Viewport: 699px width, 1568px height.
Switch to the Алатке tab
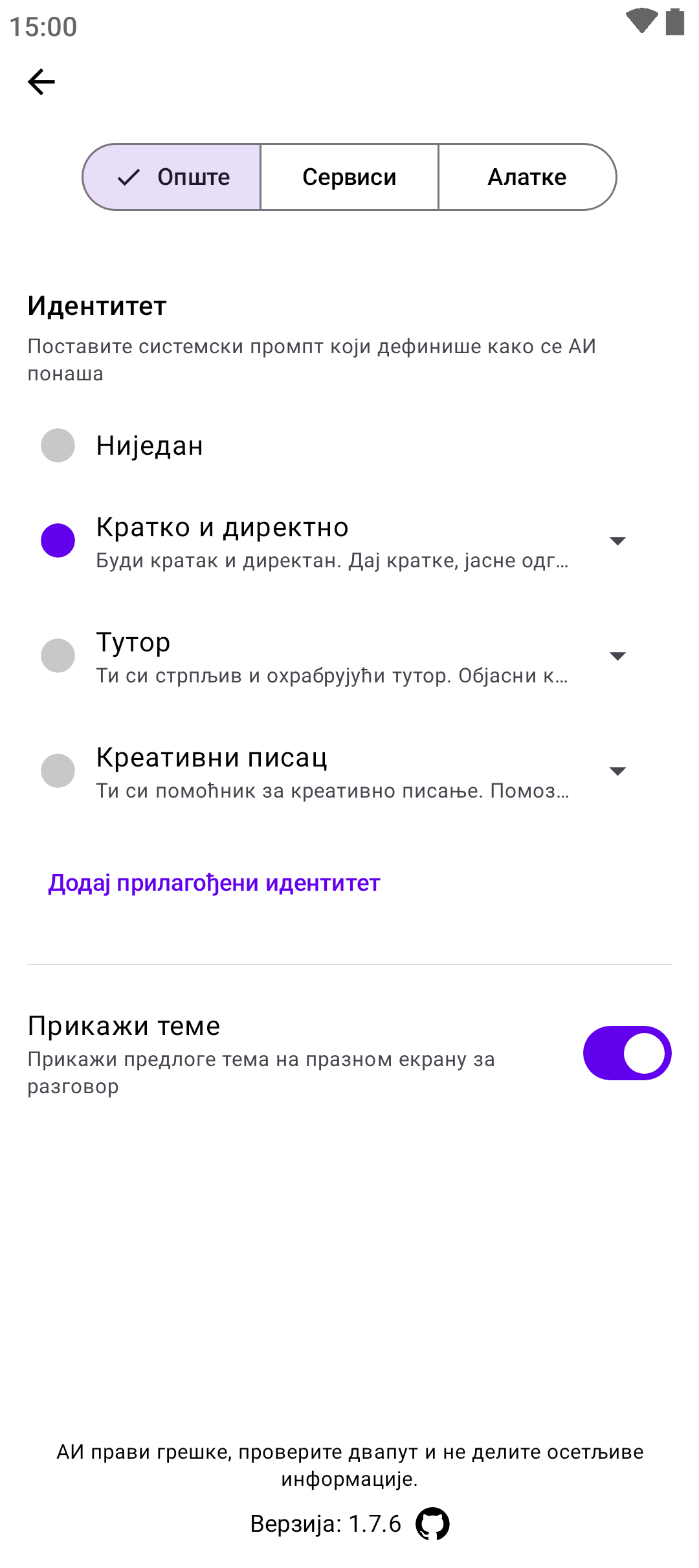[x=527, y=177]
